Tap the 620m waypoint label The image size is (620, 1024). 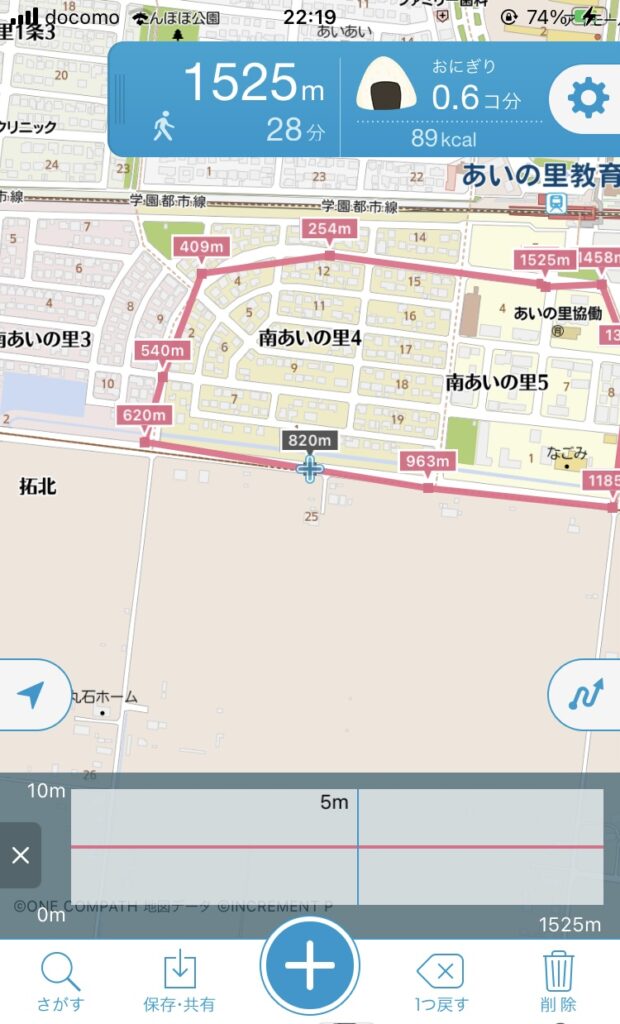tap(144, 415)
